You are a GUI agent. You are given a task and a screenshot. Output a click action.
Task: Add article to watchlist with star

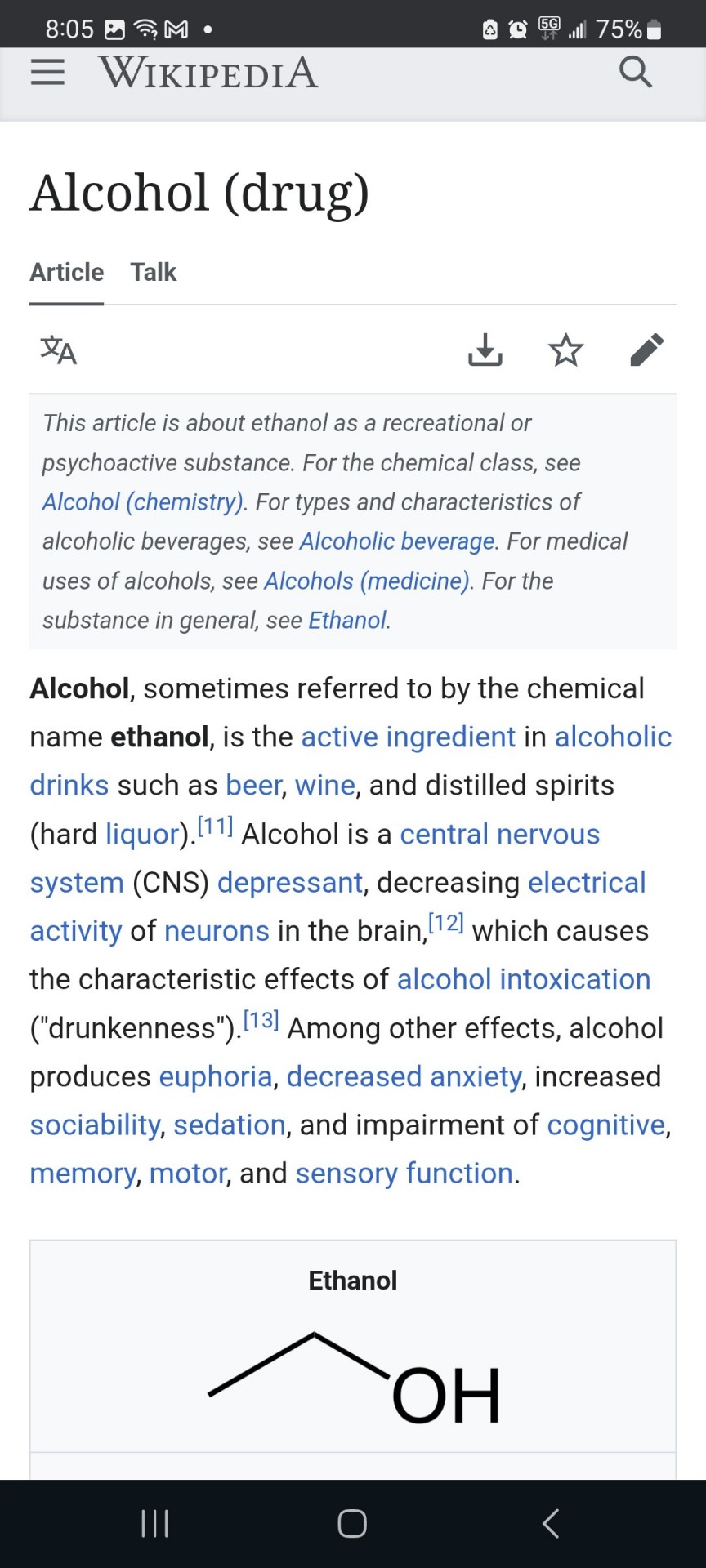pos(565,350)
